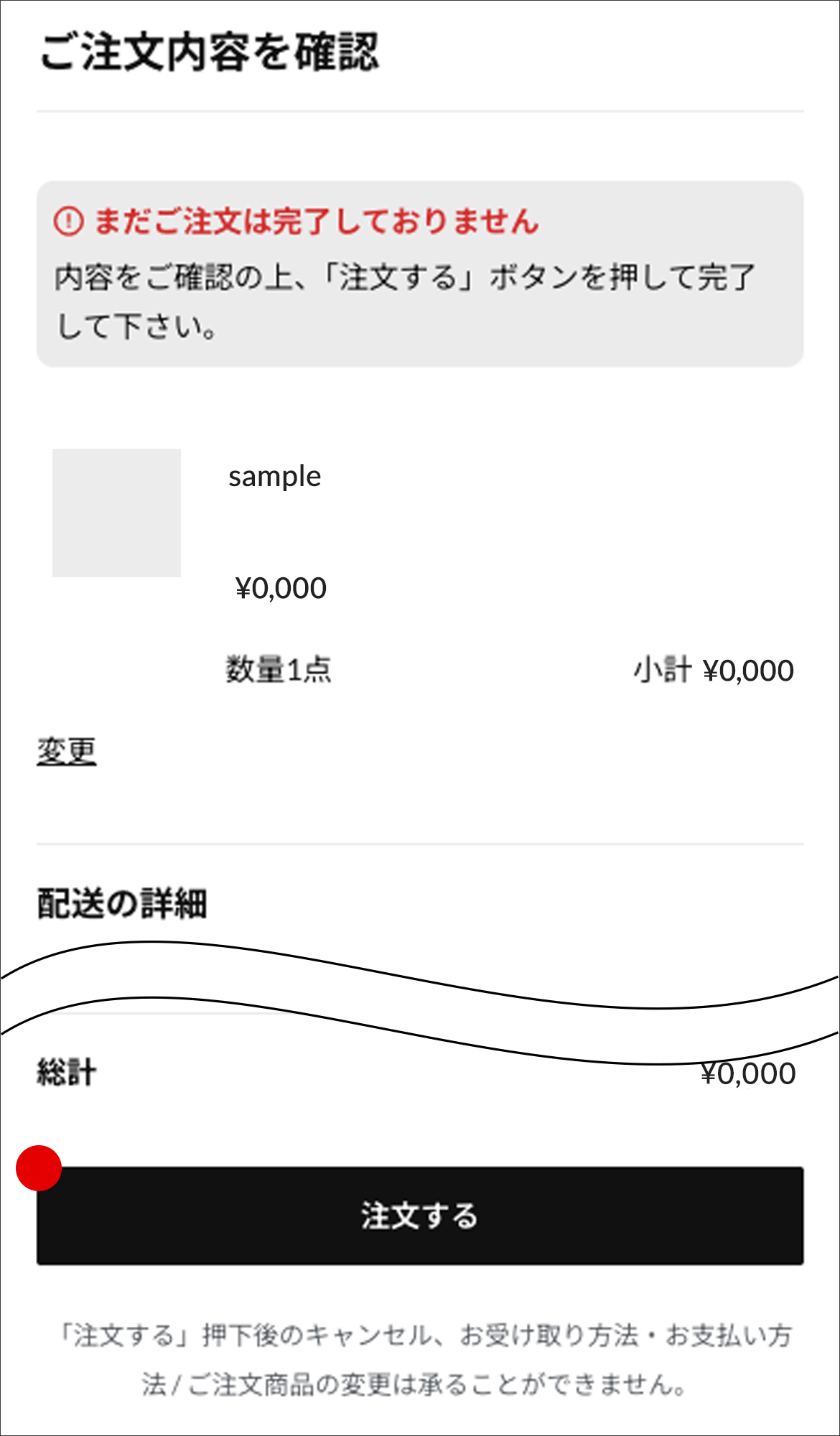Click the sample product title

(275, 475)
